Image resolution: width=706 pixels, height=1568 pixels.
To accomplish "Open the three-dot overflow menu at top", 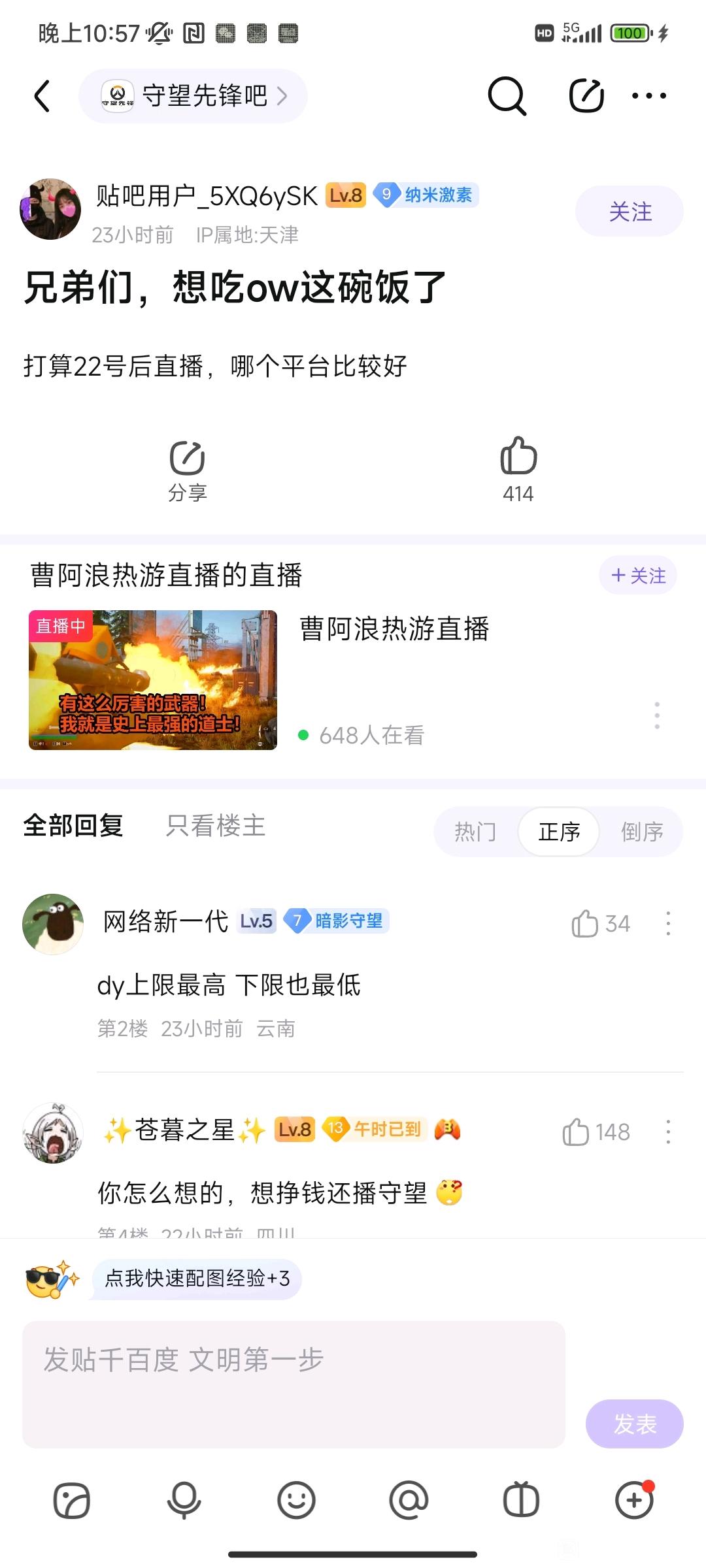I will [649, 96].
